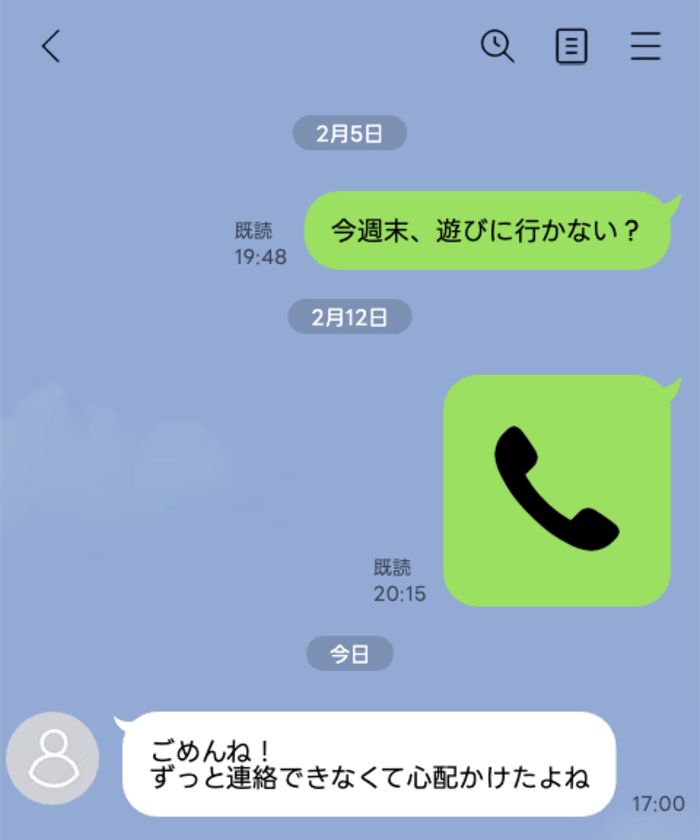Open the chat hamburger menu
The width and height of the screenshot is (700, 840).
(x=646, y=46)
